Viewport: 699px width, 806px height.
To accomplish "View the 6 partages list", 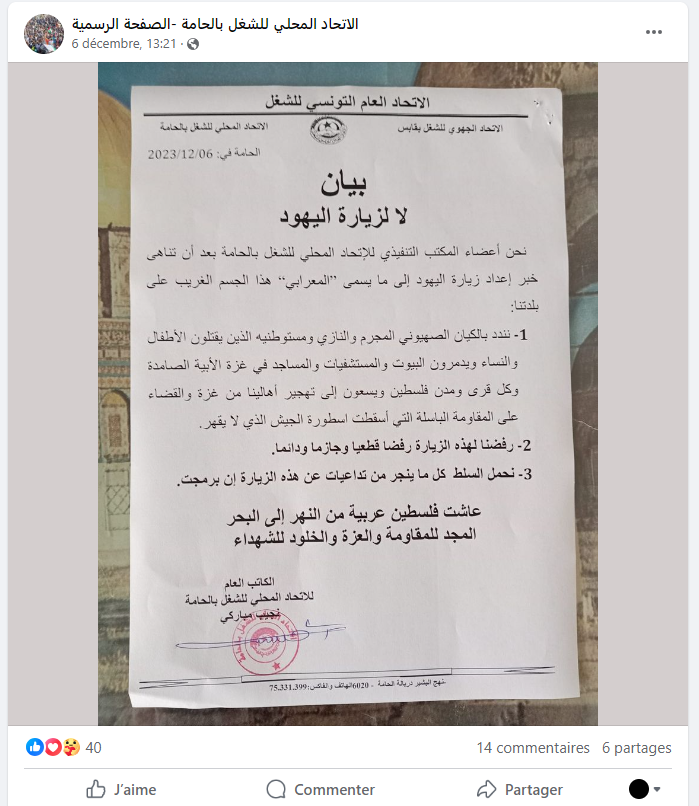I will pos(636,747).
